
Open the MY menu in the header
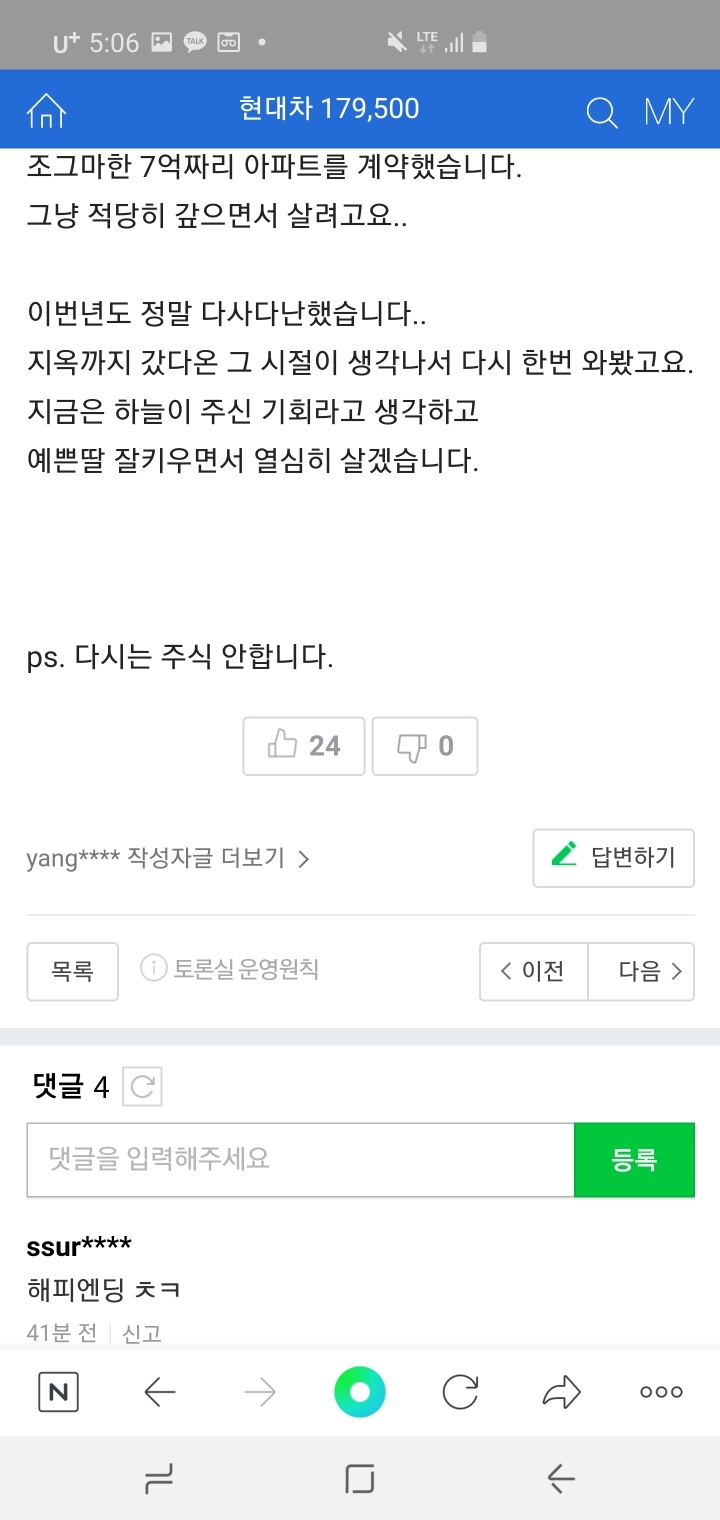668,112
